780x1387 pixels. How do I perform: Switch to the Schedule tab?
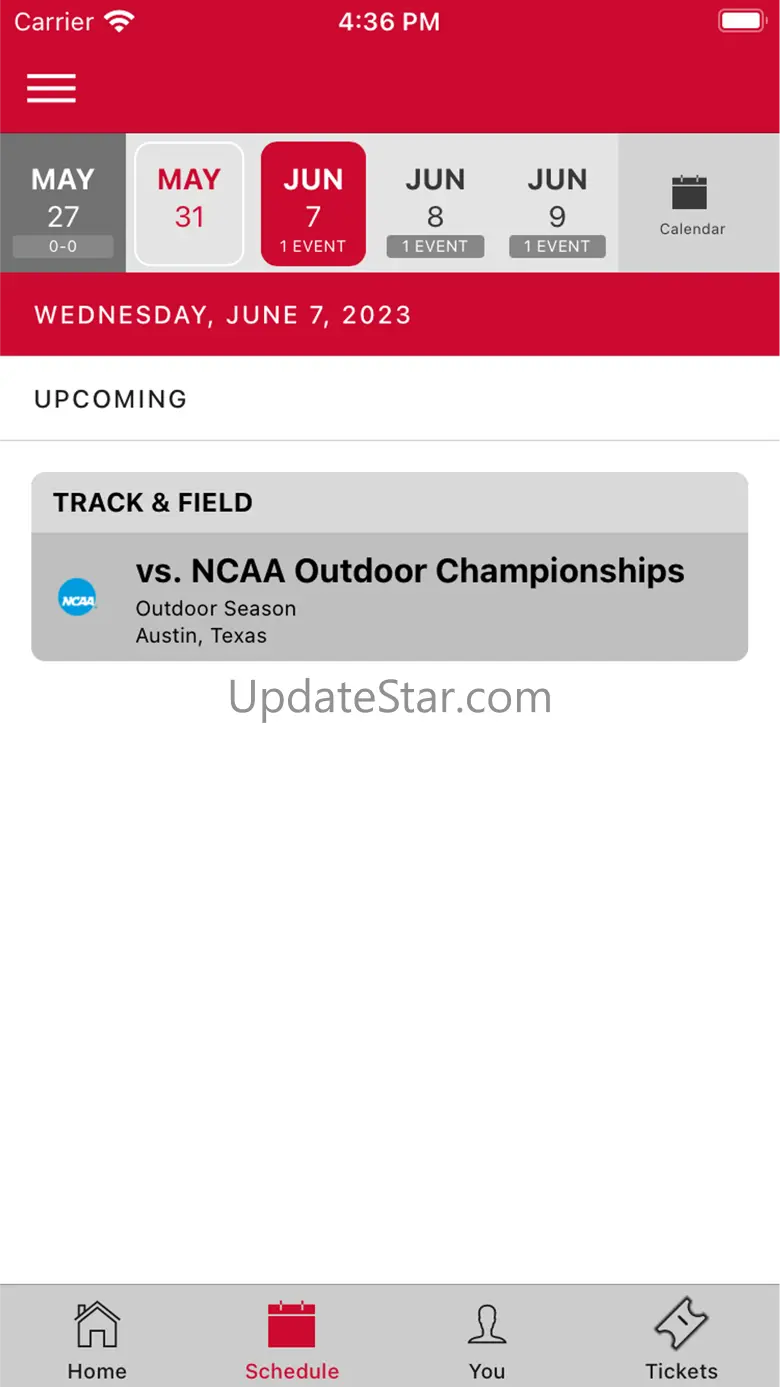coord(292,1338)
